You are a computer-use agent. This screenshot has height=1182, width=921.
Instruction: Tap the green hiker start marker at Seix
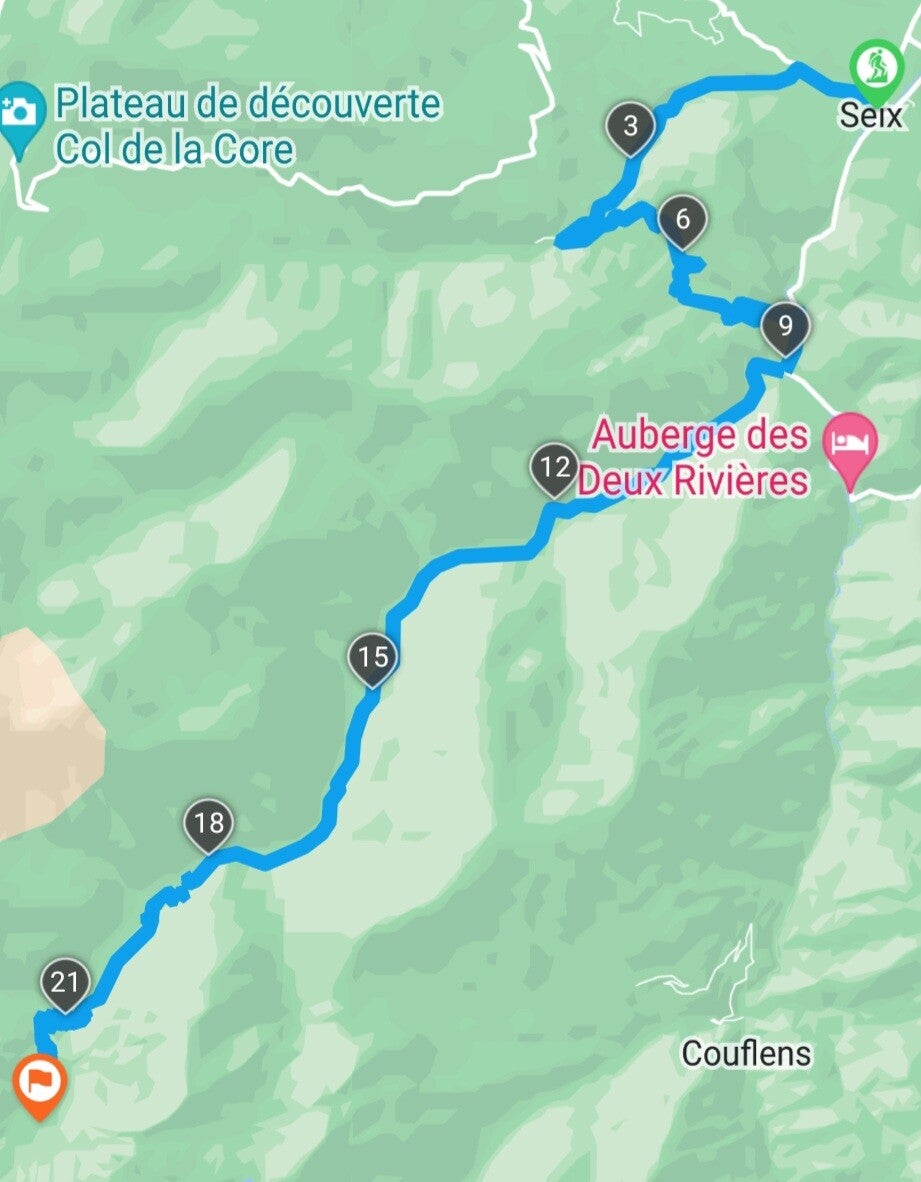tap(877, 65)
